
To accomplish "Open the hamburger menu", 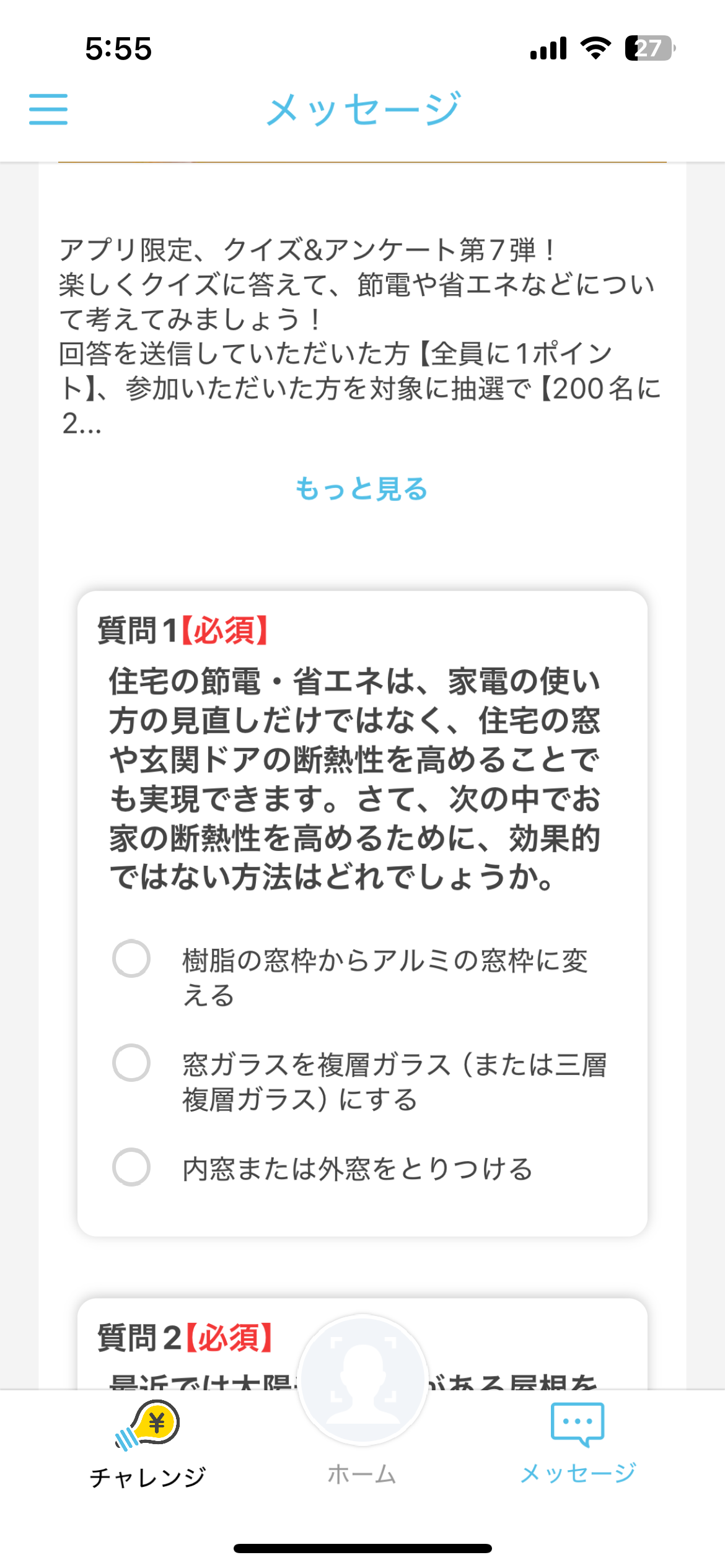I will click(x=48, y=109).
